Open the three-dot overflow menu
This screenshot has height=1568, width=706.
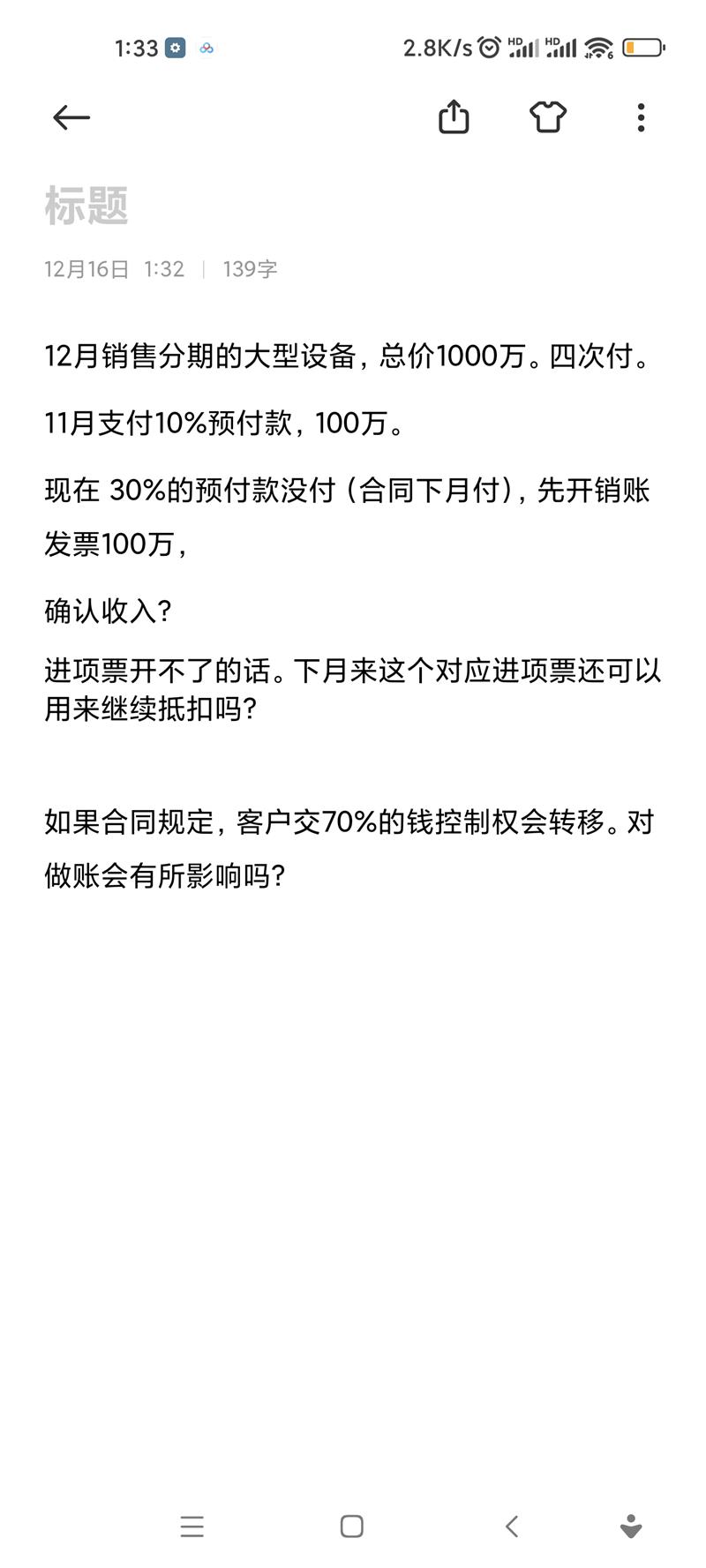[x=641, y=117]
